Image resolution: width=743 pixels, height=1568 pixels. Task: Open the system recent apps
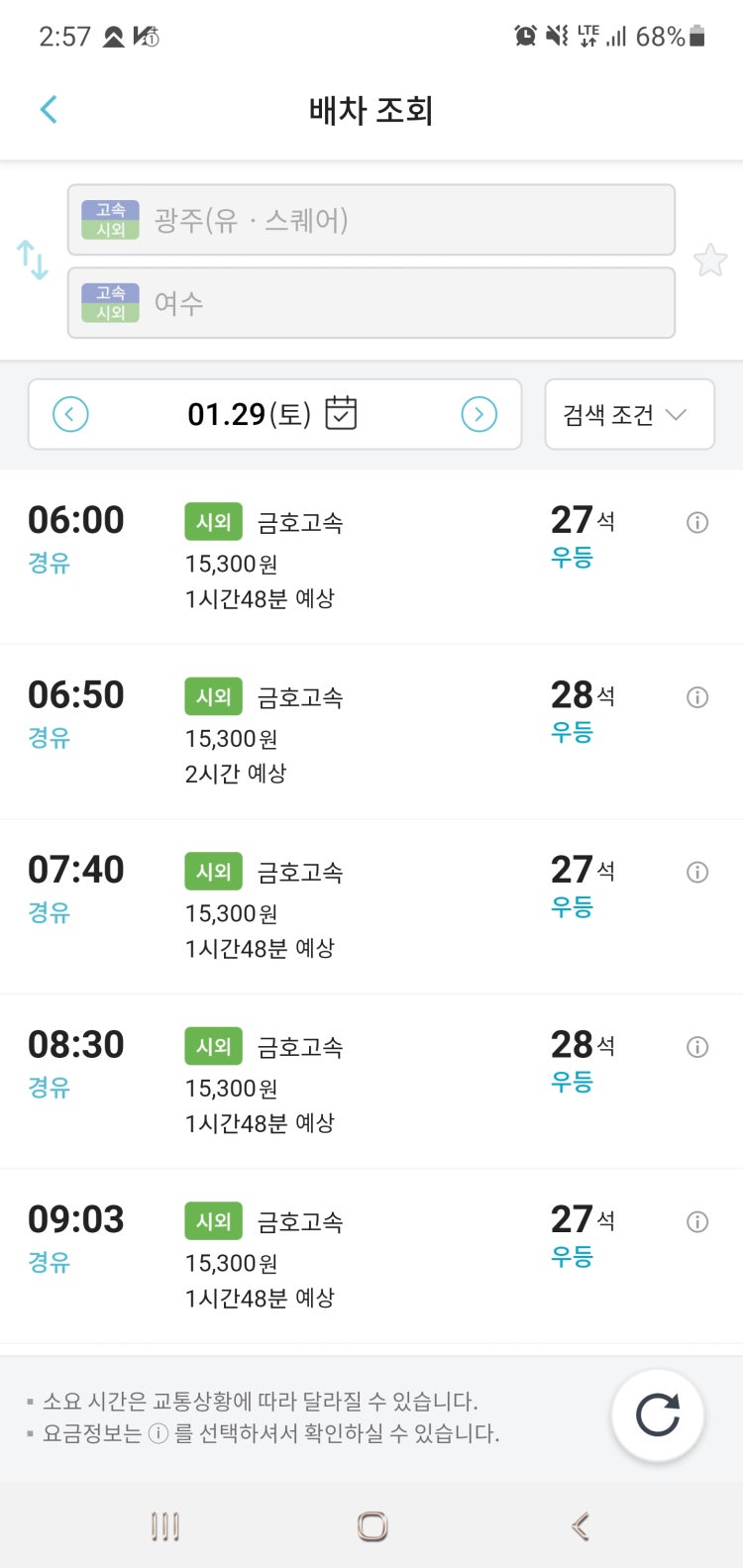(x=165, y=1526)
